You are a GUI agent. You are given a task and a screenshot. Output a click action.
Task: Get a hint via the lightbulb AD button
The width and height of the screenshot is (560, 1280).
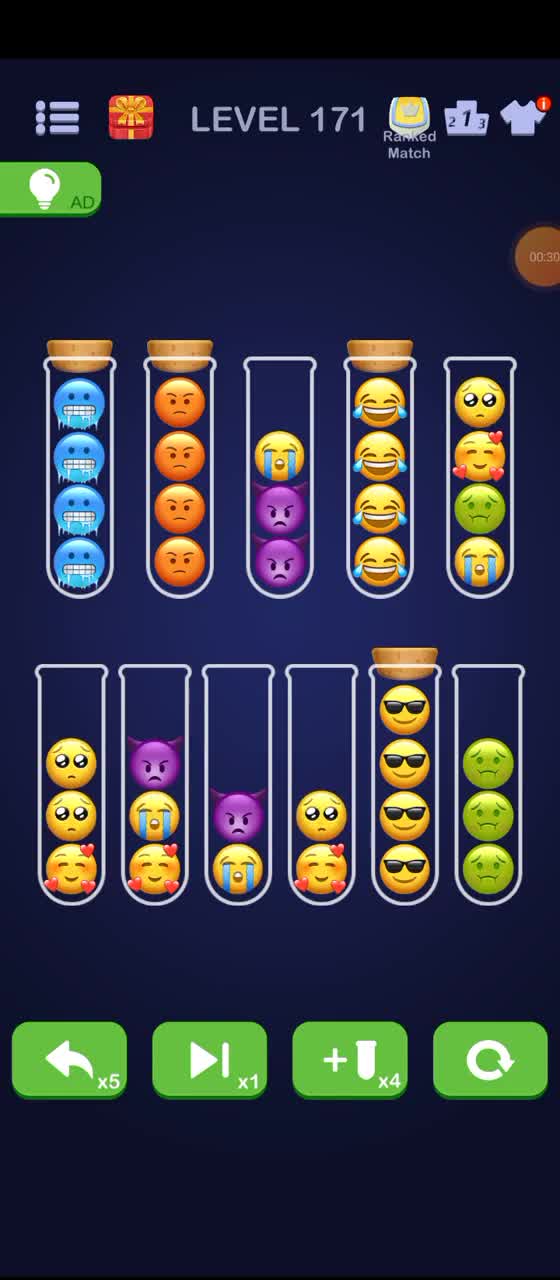click(50, 189)
